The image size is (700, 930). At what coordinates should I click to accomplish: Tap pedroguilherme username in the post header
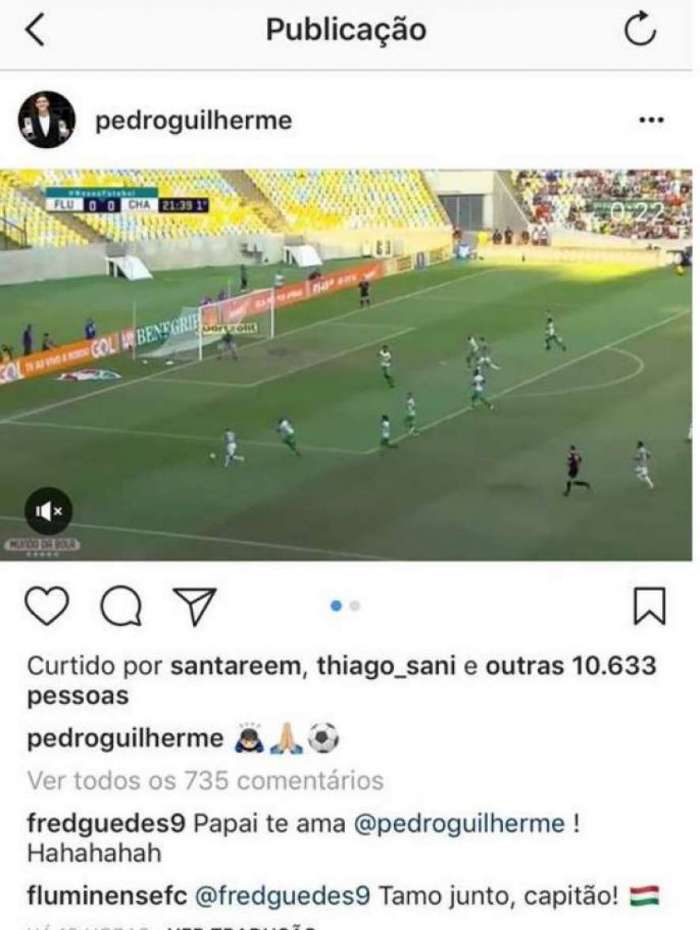click(x=193, y=121)
